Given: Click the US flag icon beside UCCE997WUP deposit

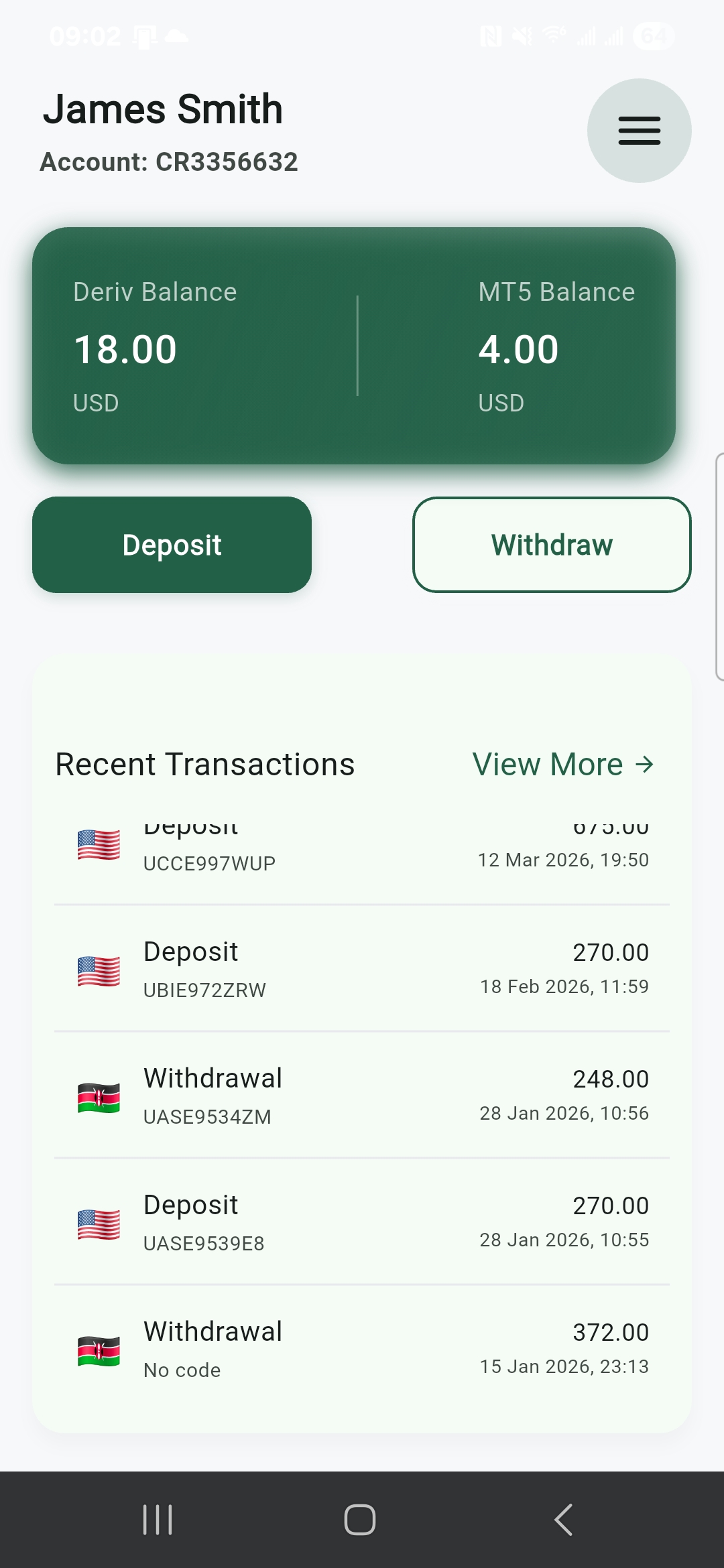Looking at the screenshot, I should click(98, 846).
